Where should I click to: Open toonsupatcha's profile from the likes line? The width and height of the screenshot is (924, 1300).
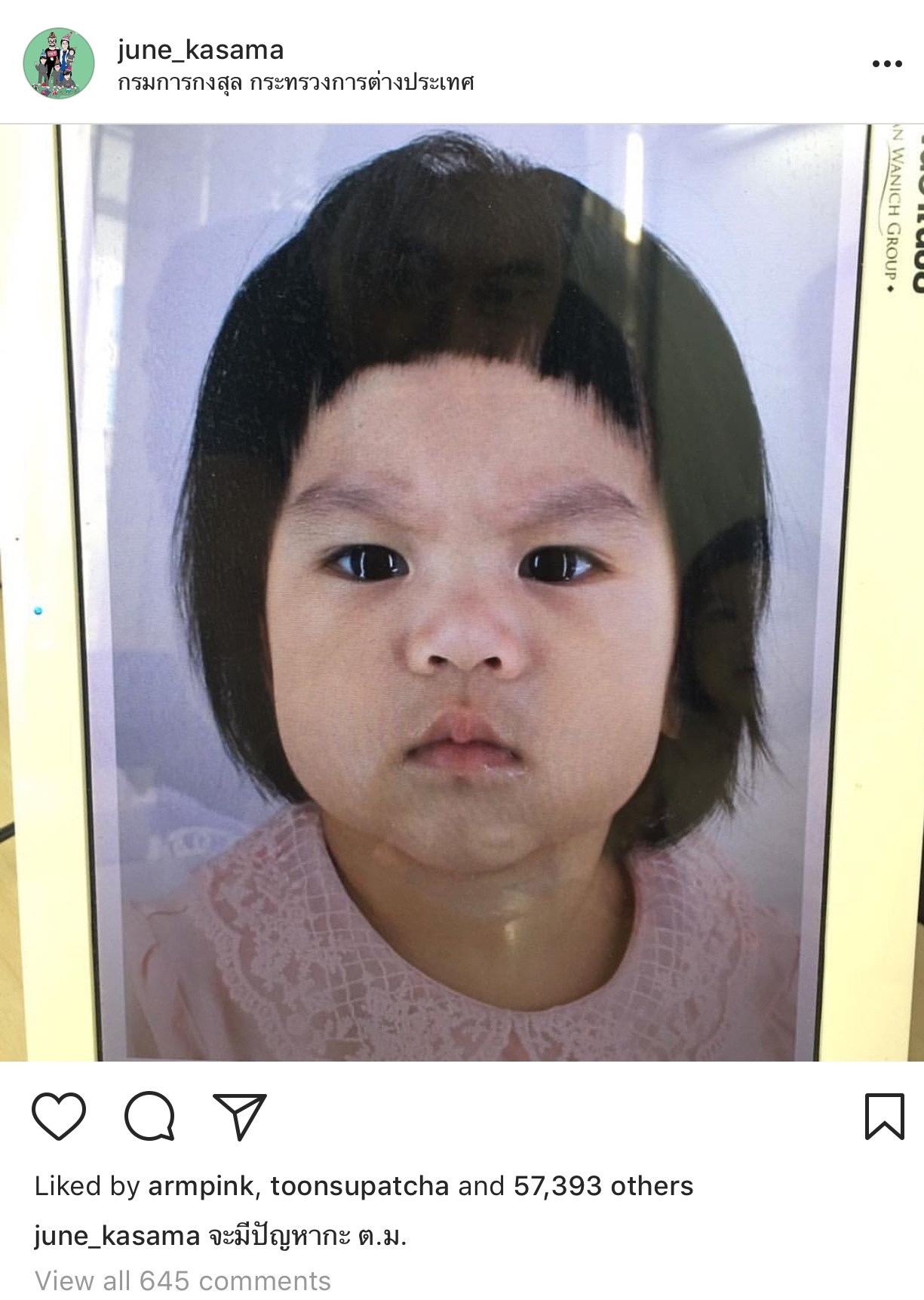click(359, 1186)
